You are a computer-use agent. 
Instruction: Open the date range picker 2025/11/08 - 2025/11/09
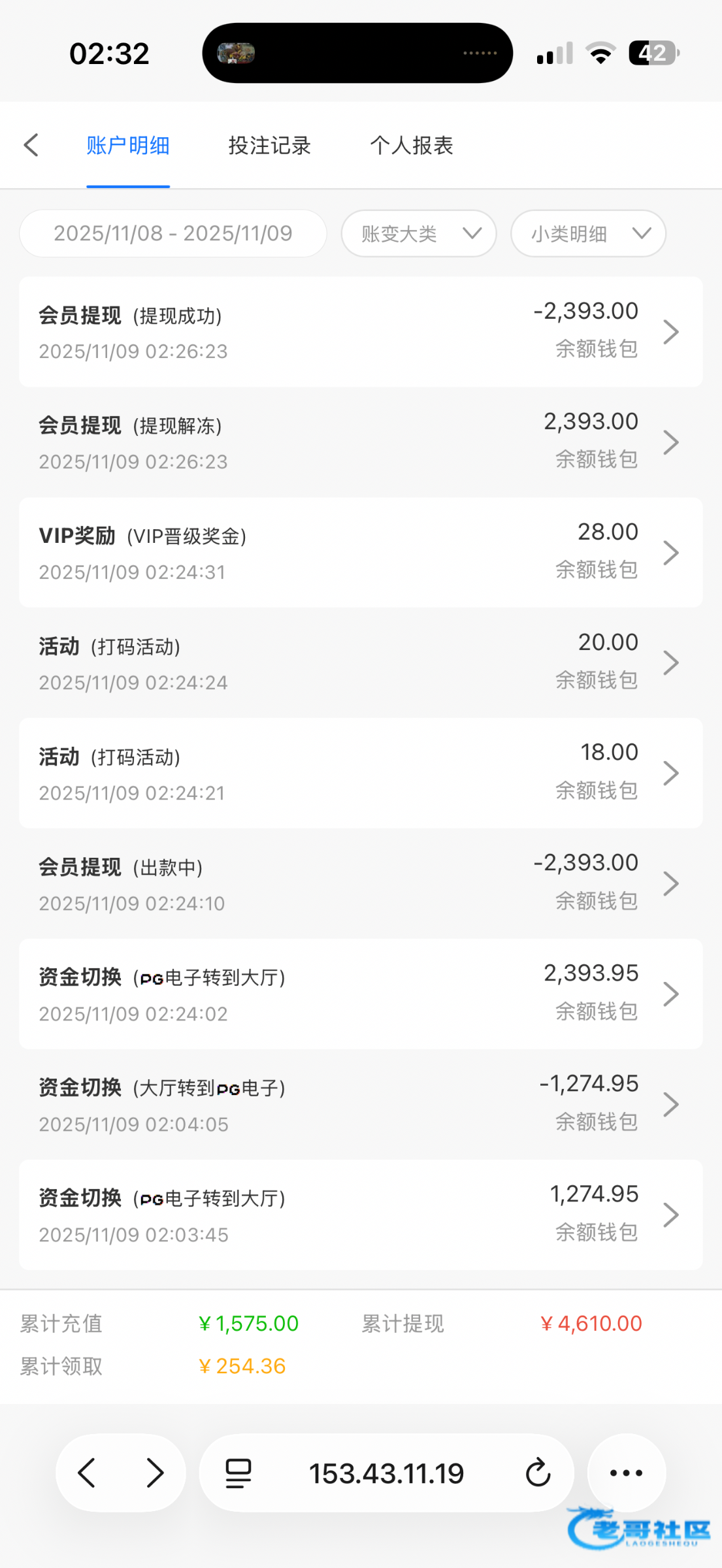click(173, 233)
